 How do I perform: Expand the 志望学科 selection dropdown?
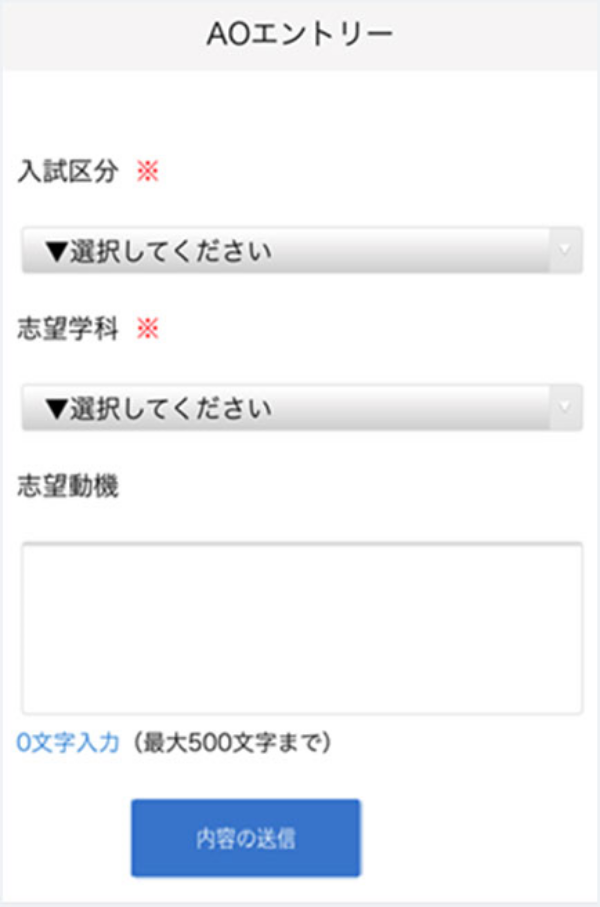[x=301, y=407]
